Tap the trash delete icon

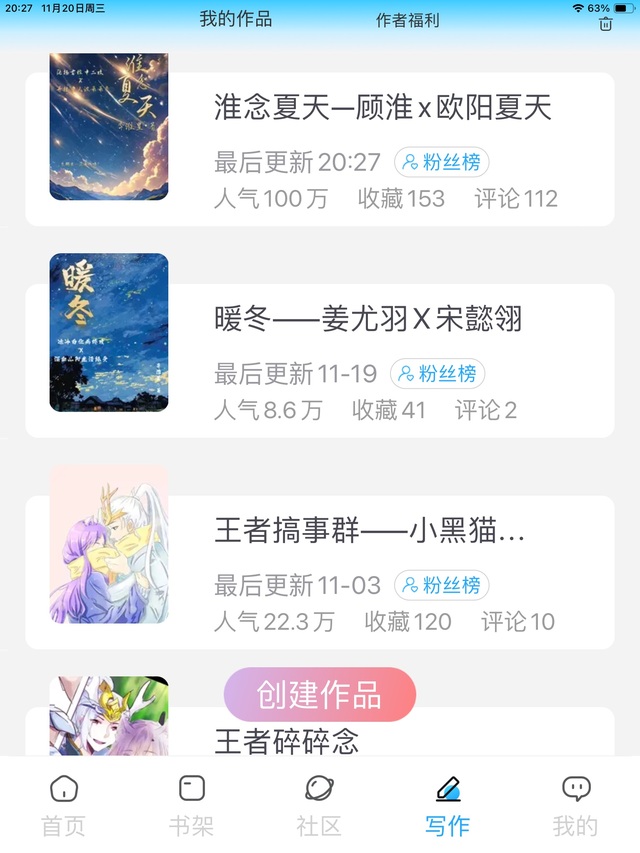coord(605,23)
